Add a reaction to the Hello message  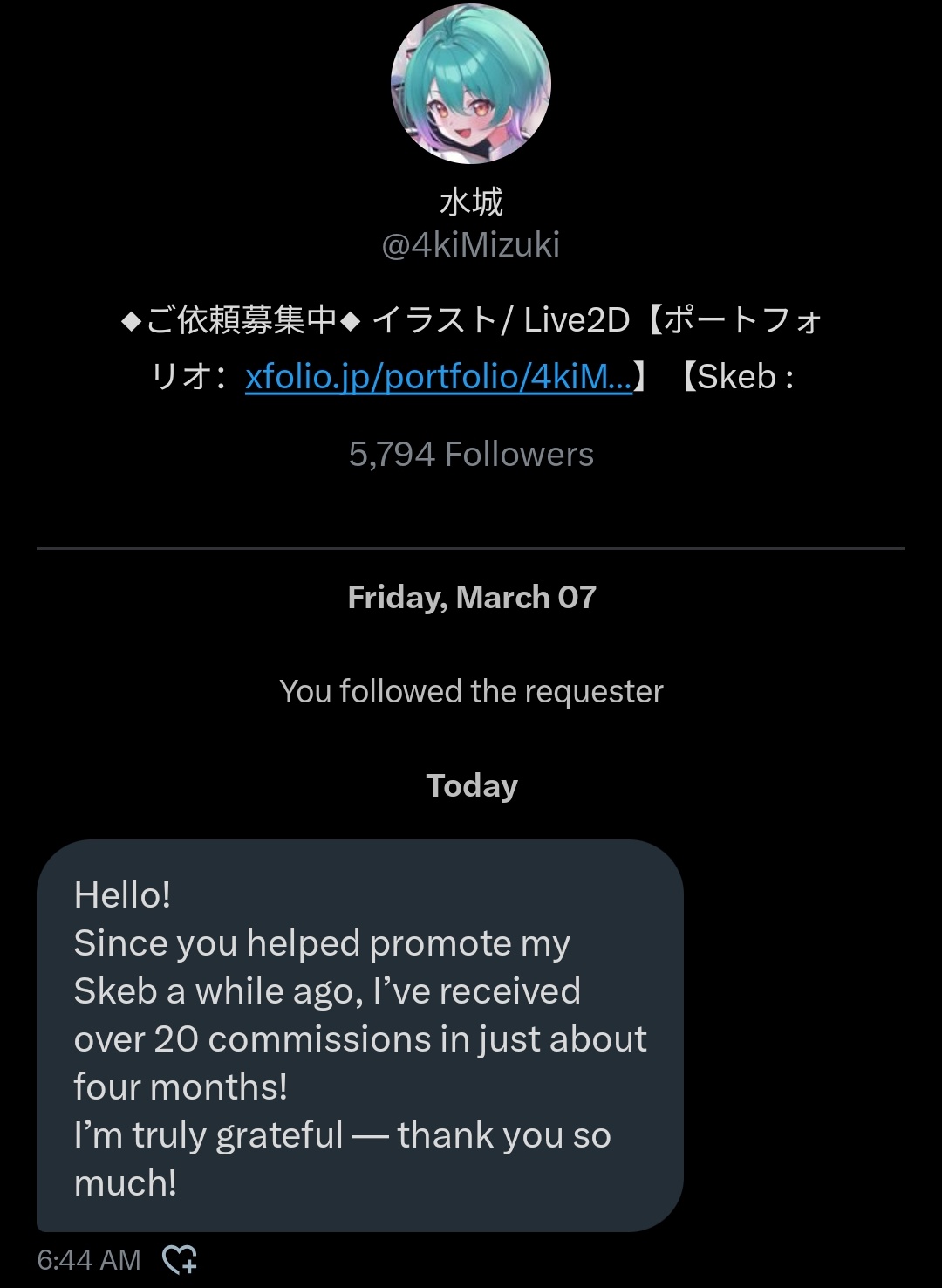[x=181, y=1259]
